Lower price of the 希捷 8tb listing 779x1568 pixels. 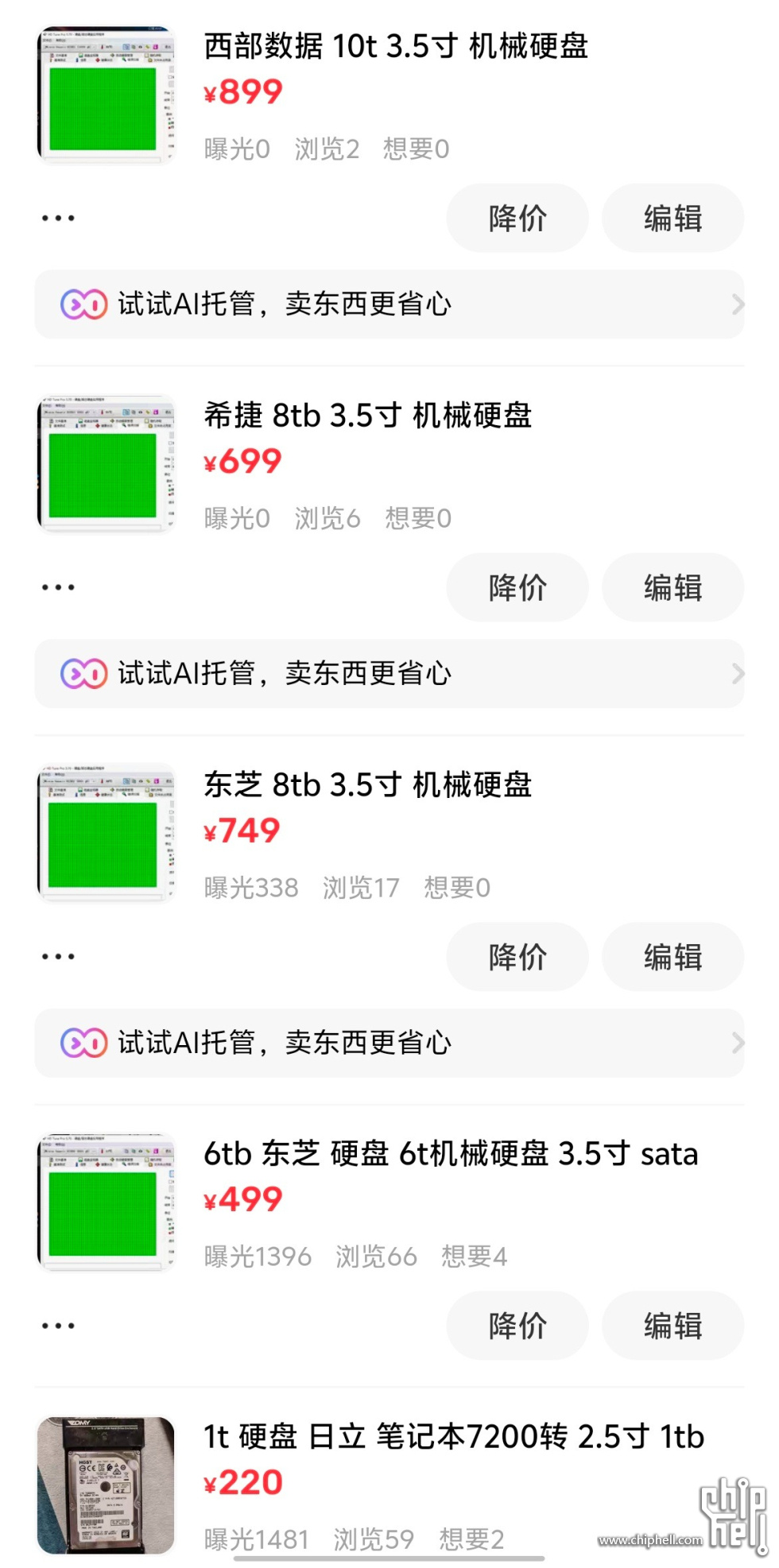pyautogui.click(x=517, y=588)
